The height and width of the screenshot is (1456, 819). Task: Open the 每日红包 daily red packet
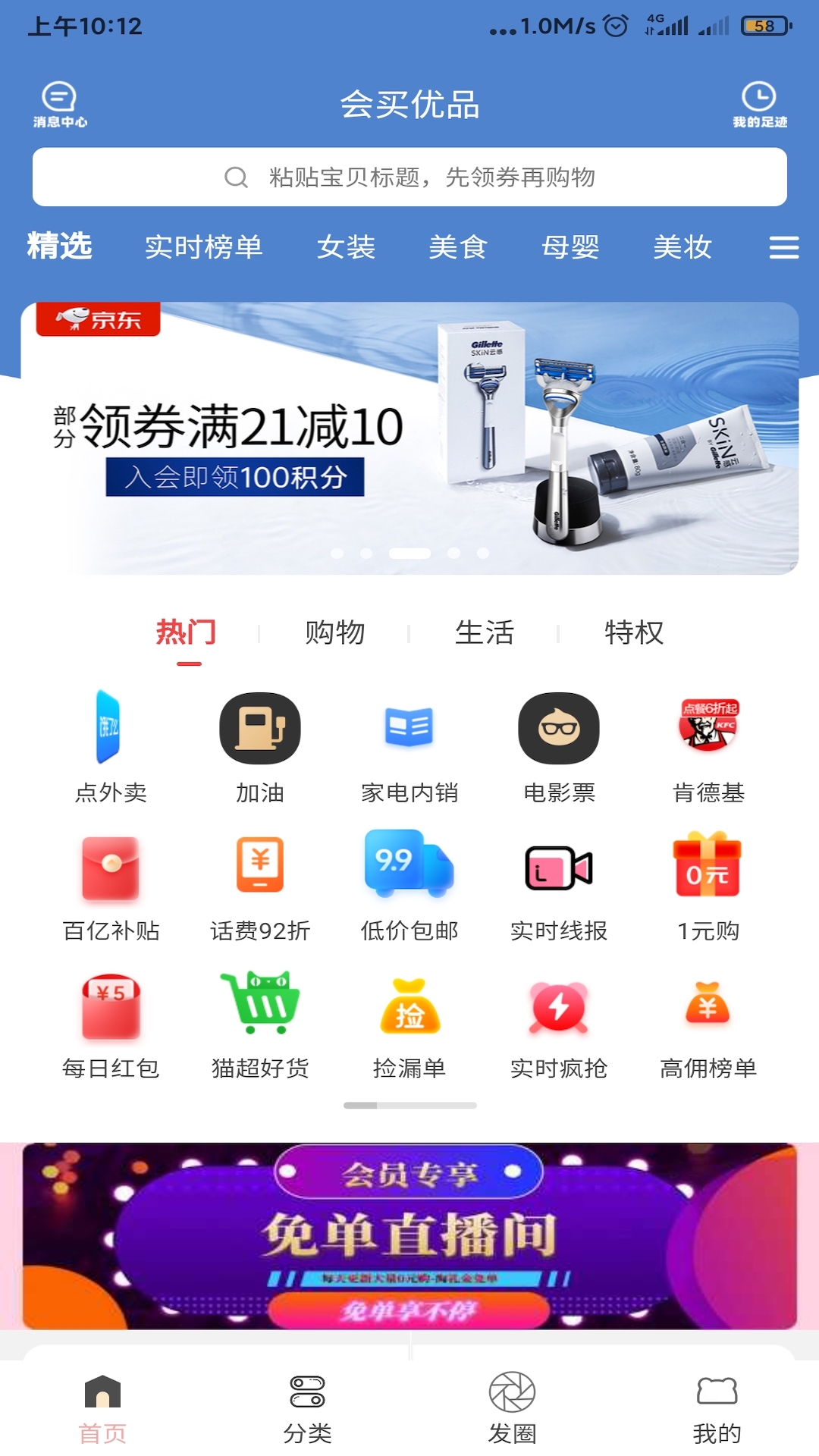(111, 1024)
